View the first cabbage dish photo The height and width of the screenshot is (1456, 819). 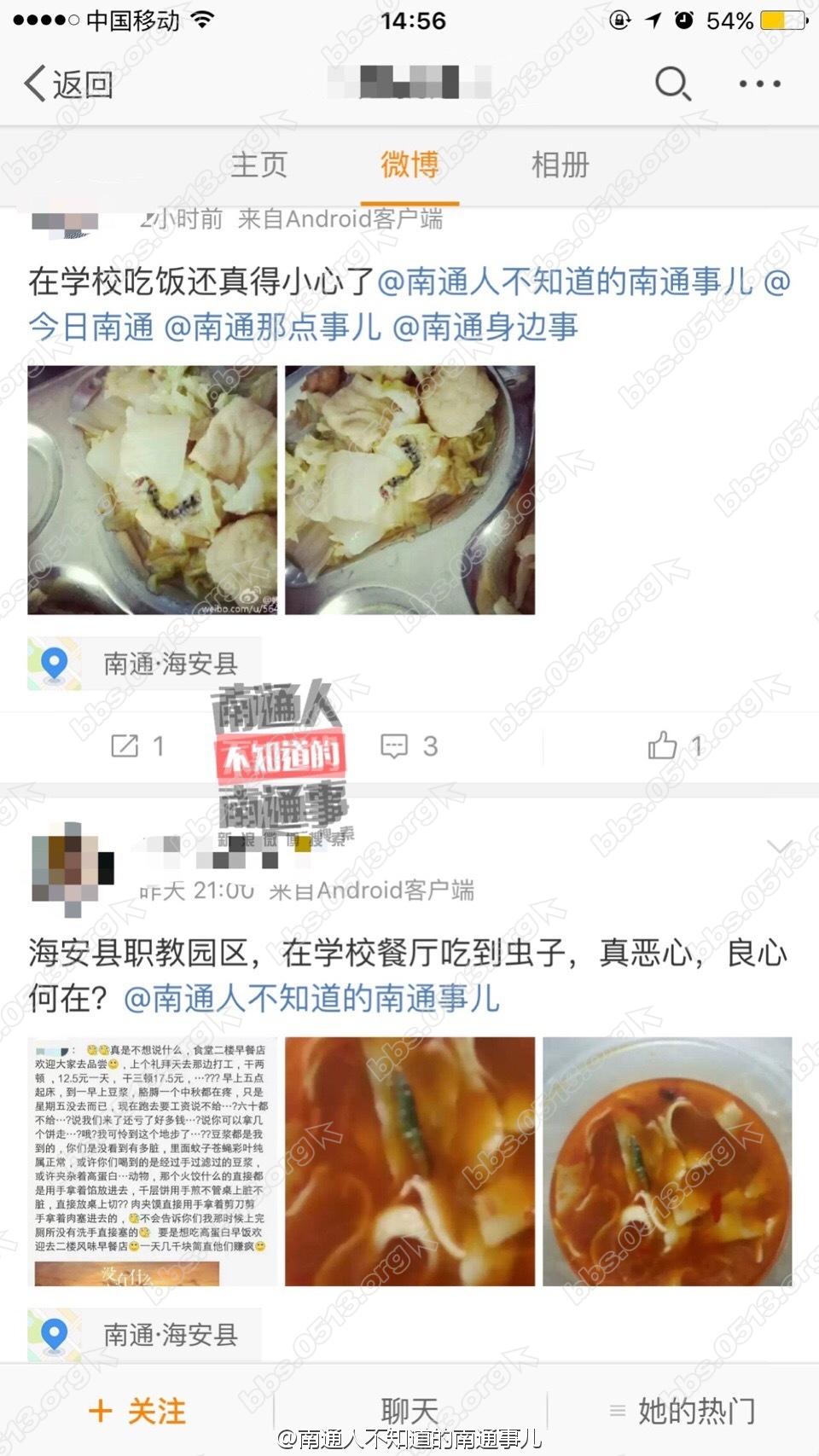[152, 490]
